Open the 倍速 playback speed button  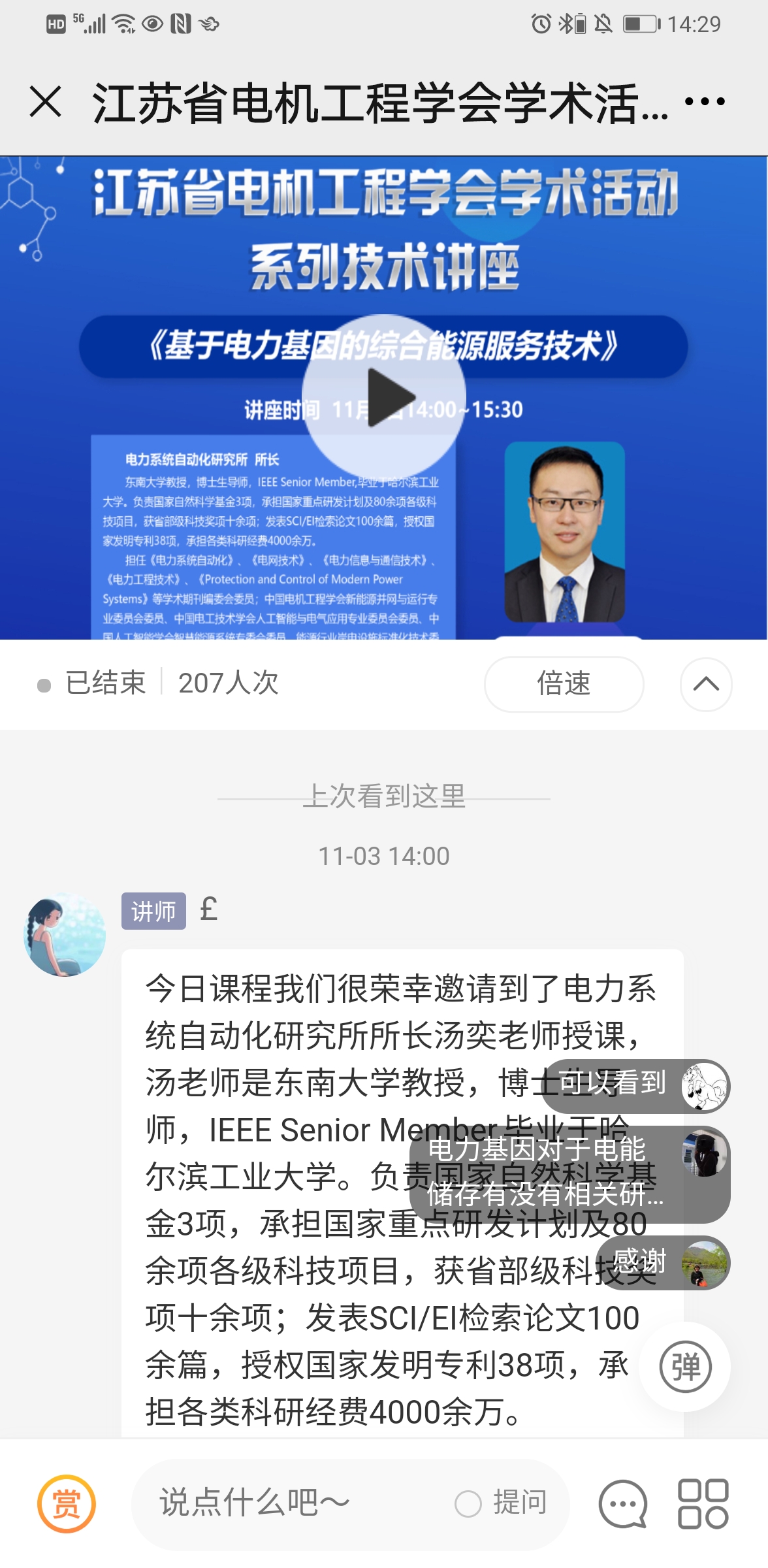(x=564, y=683)
